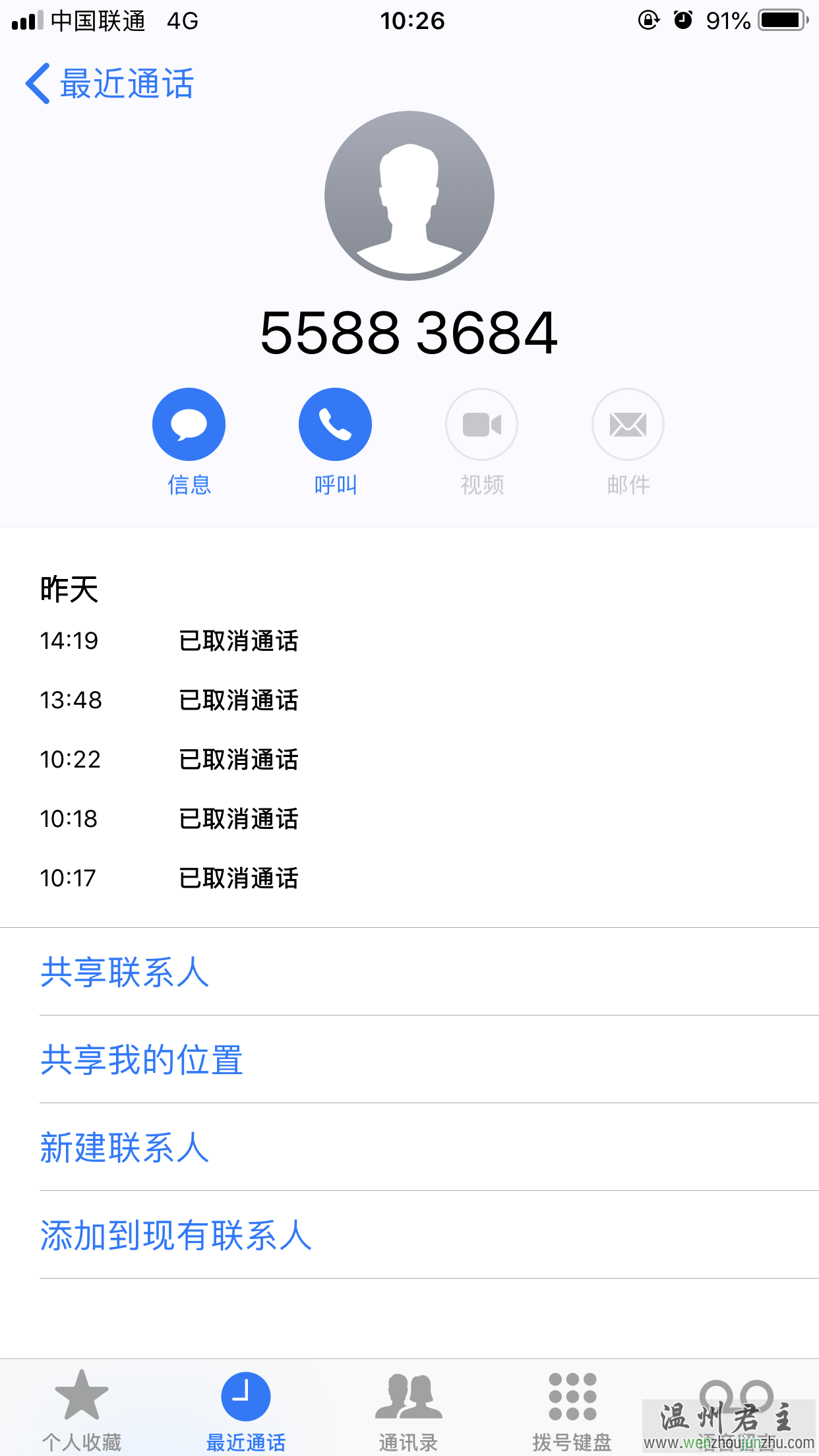Open 共享我的位置 option

coord(142,1060)
